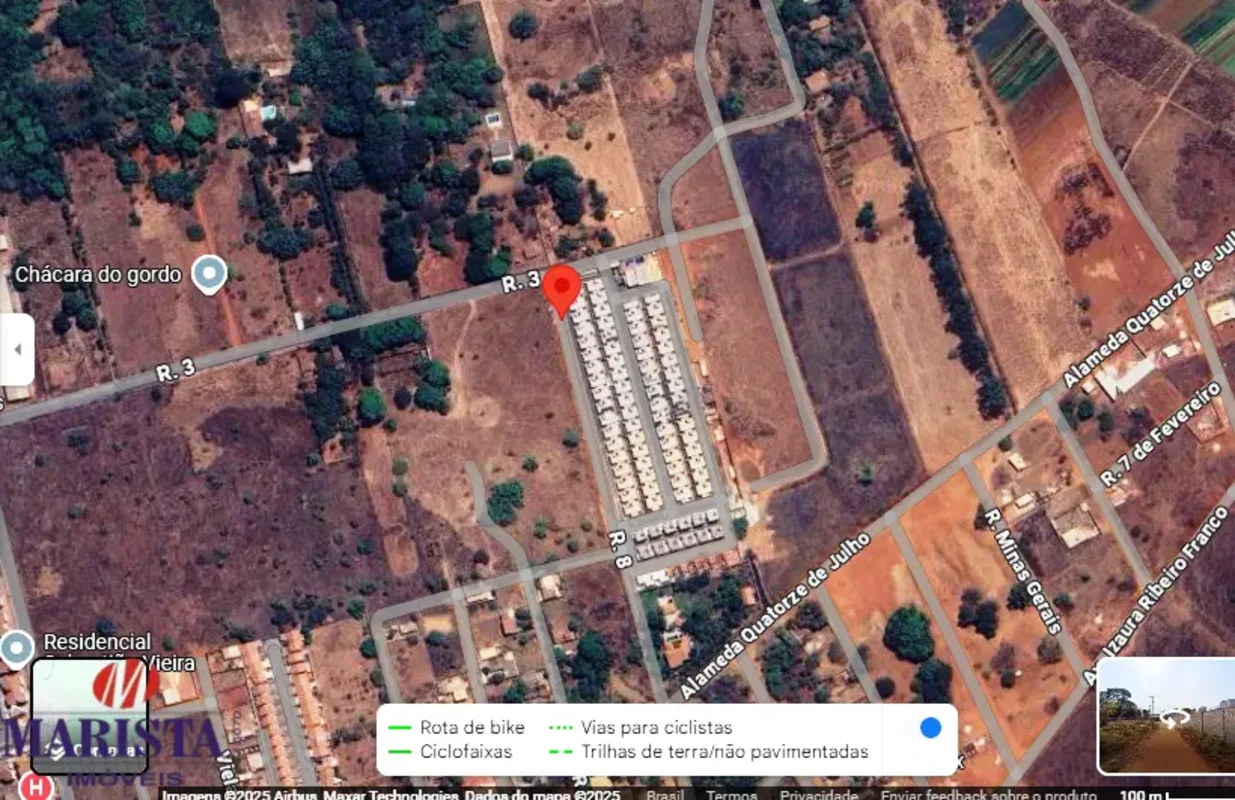Open the map layers thumbnail
1235x800 pixels.
click(90, 716)
